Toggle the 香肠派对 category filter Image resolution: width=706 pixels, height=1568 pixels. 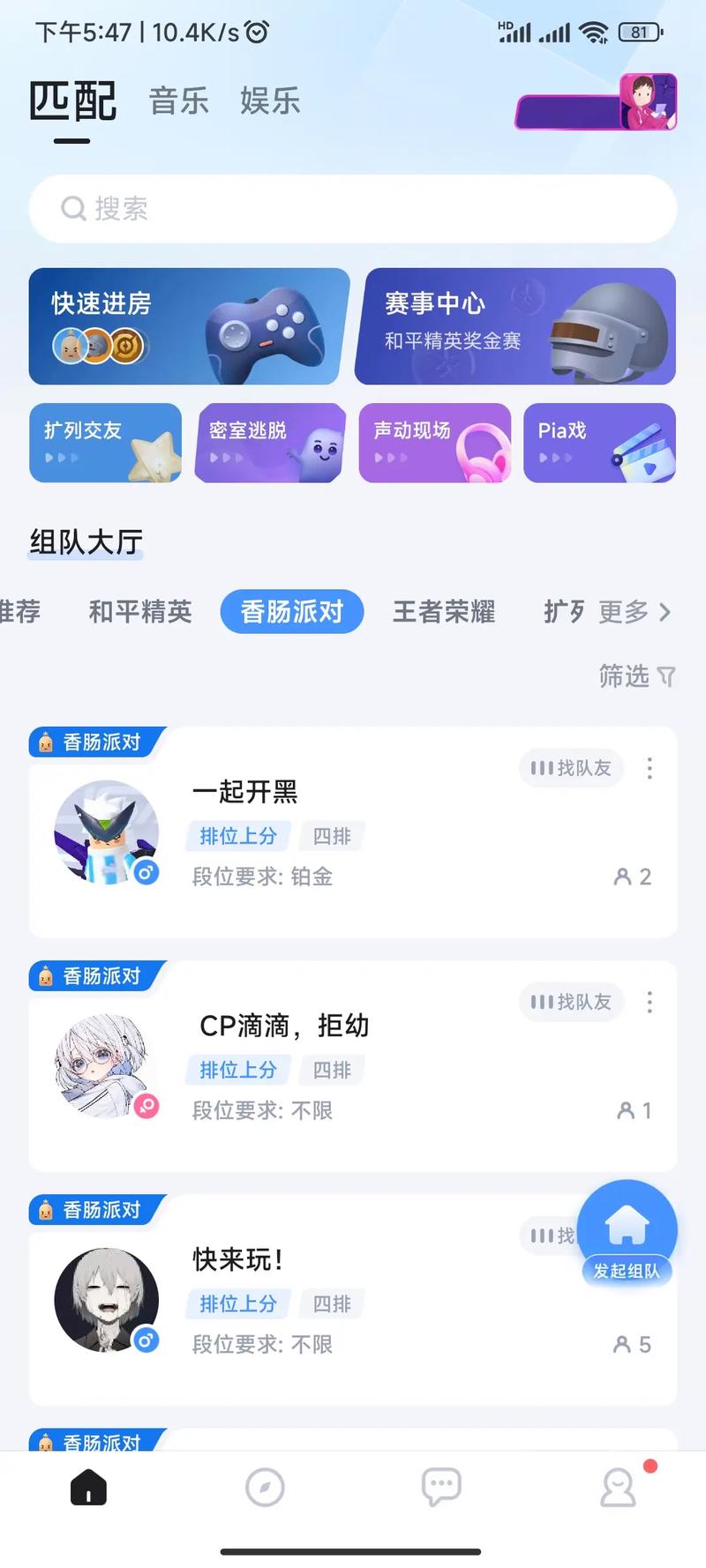point(291,611)
